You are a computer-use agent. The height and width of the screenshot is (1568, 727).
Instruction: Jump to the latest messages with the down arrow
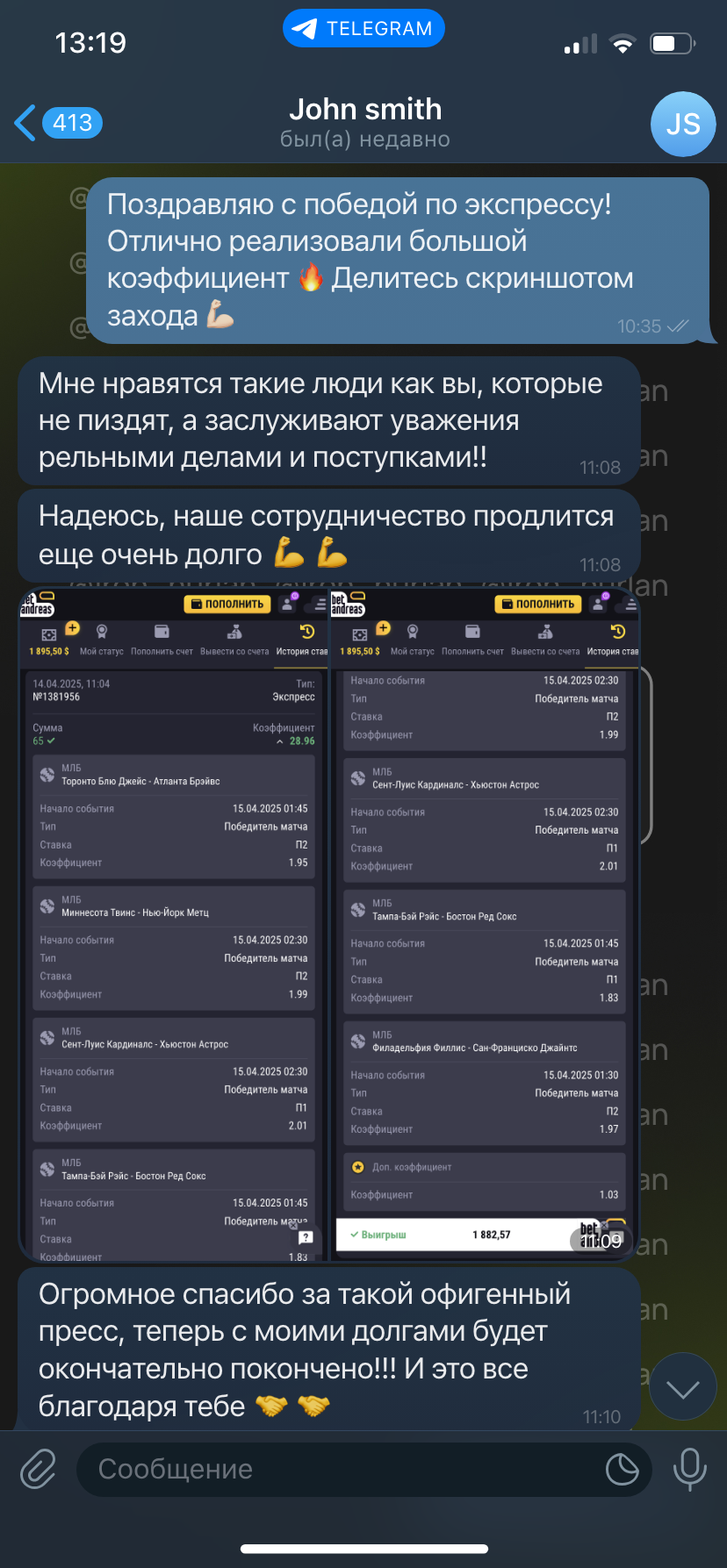(682, 1387)
